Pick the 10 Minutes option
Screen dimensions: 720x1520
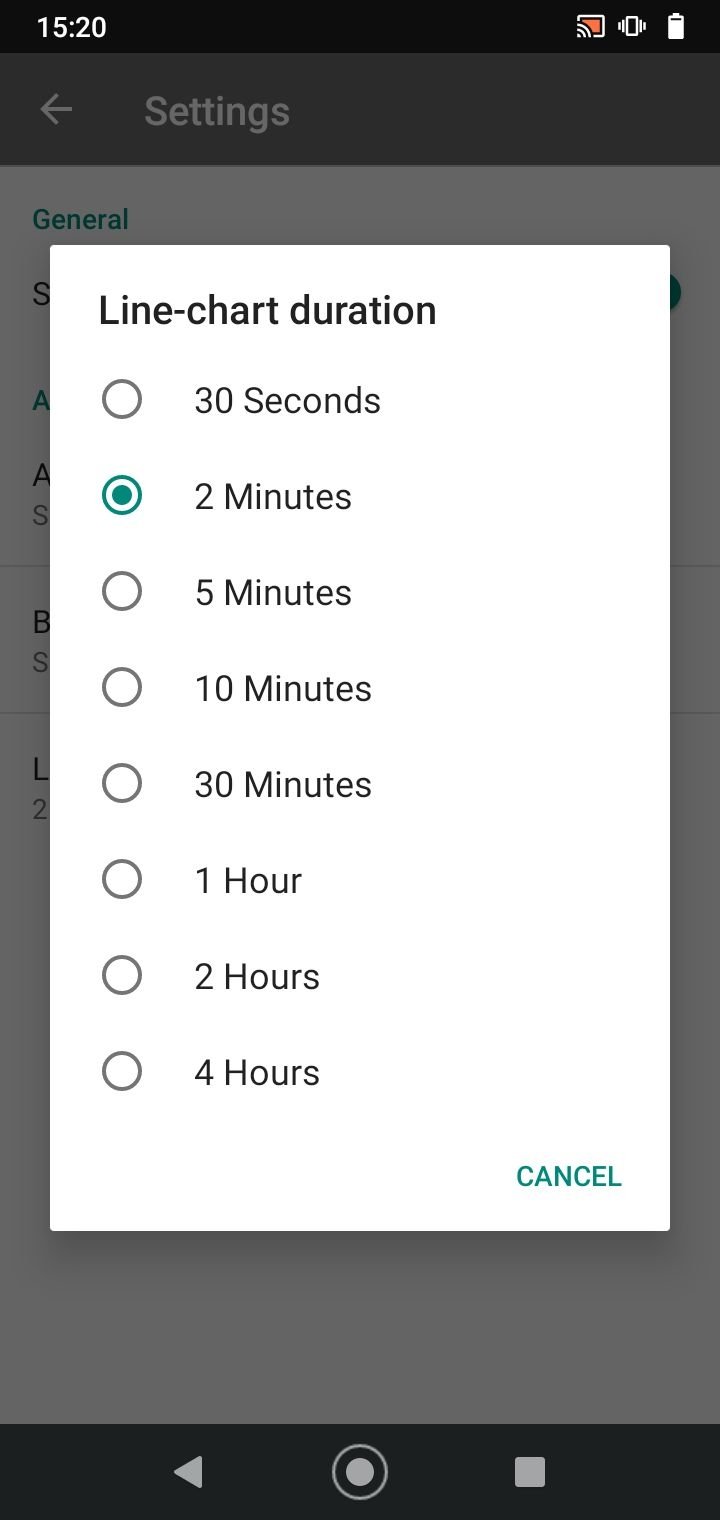click(359, 688)
